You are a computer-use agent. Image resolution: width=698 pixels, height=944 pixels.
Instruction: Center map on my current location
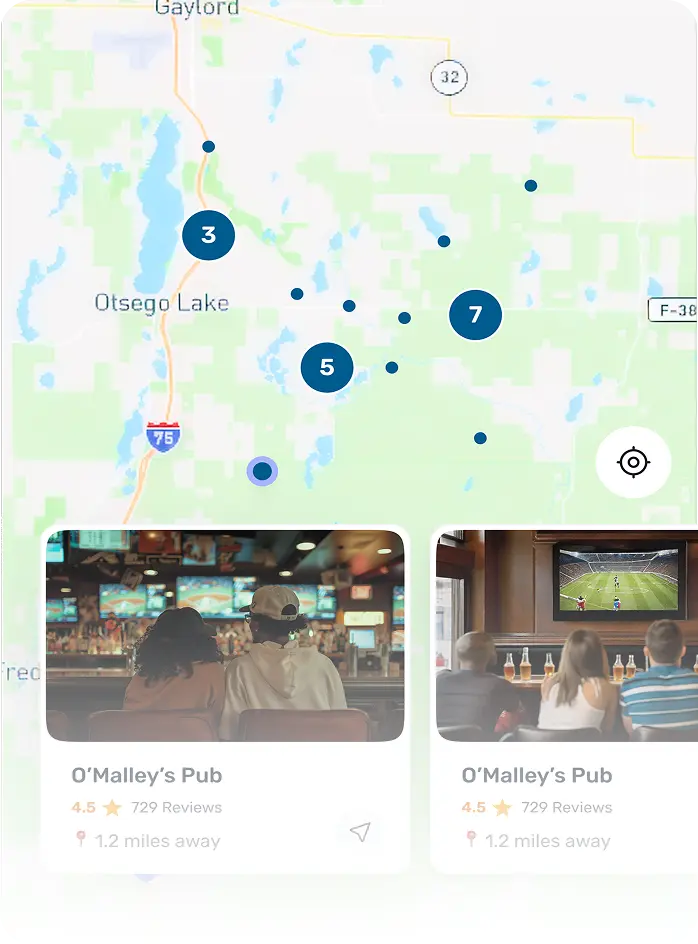click(x=633, y=462)
